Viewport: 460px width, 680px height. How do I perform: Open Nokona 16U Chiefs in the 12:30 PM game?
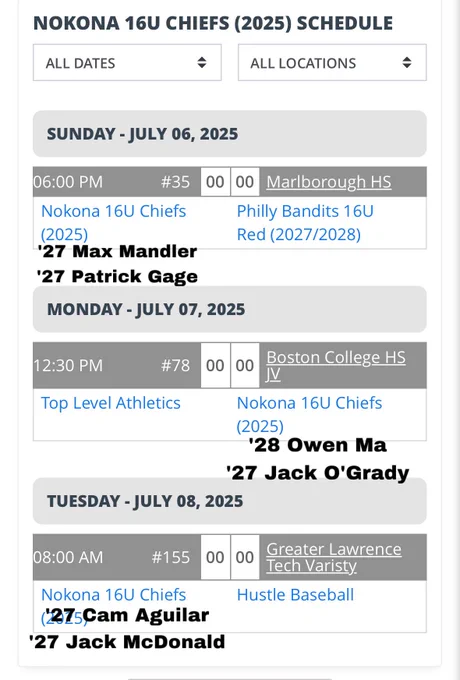click(x=309, y=414)
